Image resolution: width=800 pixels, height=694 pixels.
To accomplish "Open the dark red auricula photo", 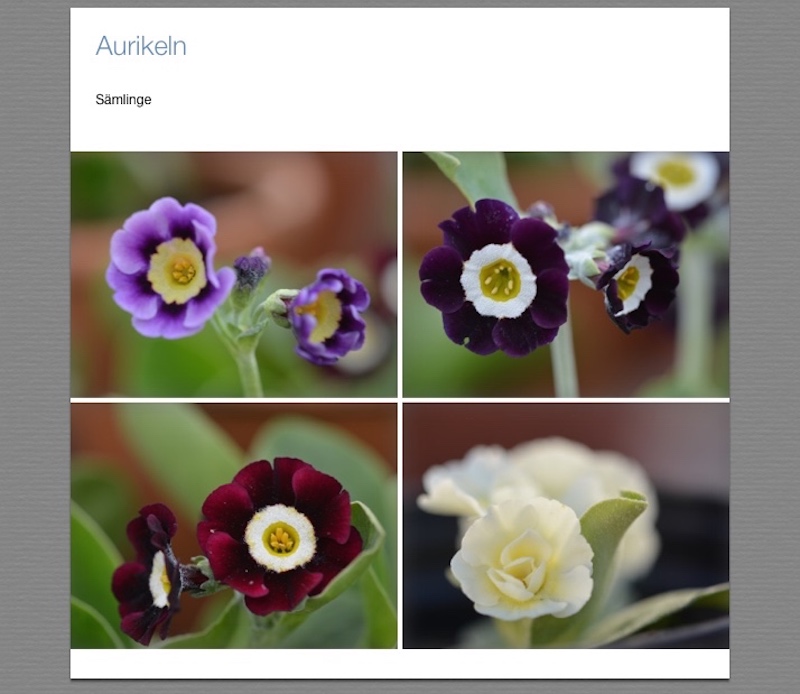I will click(234, 525).
